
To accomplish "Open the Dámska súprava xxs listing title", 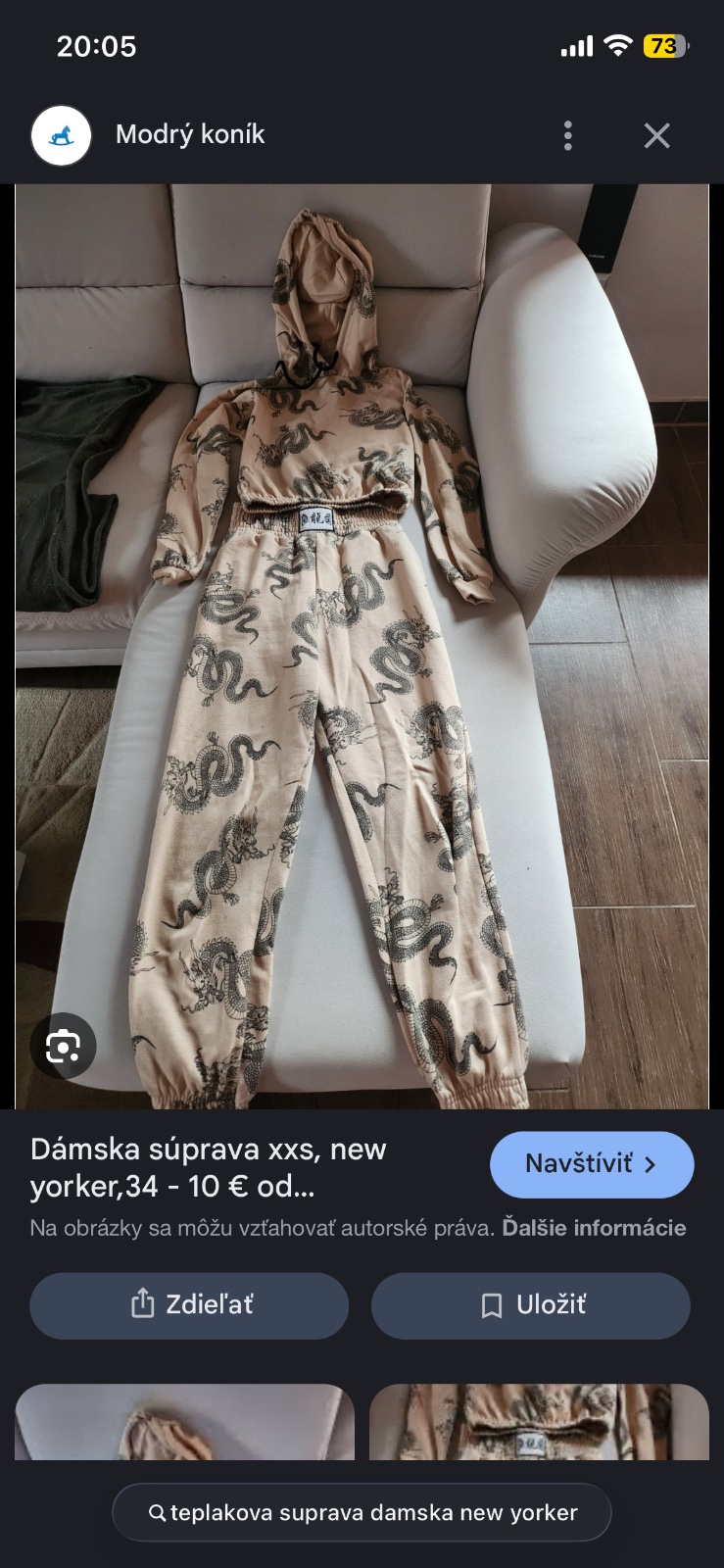I will pyautogui.click(x=209, y=1167).
